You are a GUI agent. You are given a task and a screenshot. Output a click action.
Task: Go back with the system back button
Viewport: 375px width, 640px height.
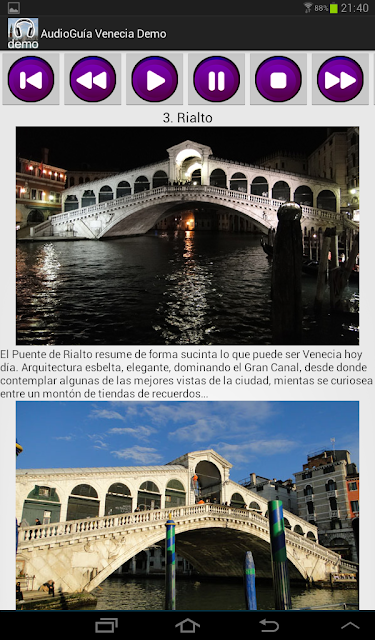click(269, 625)
